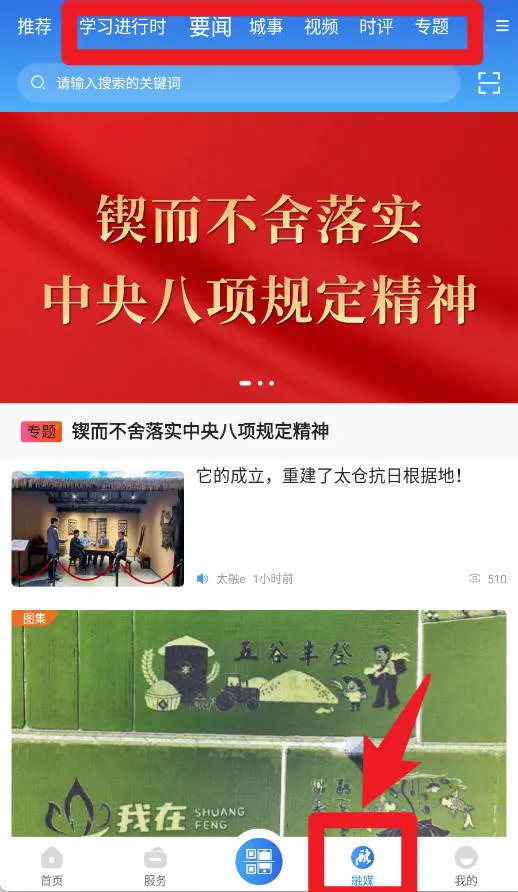Image resolution: width=518 pixels, height=892 pixels.
Task: Open the 锲而不舍落实中央八项规定精神 banner
Action: coord(259,257)
